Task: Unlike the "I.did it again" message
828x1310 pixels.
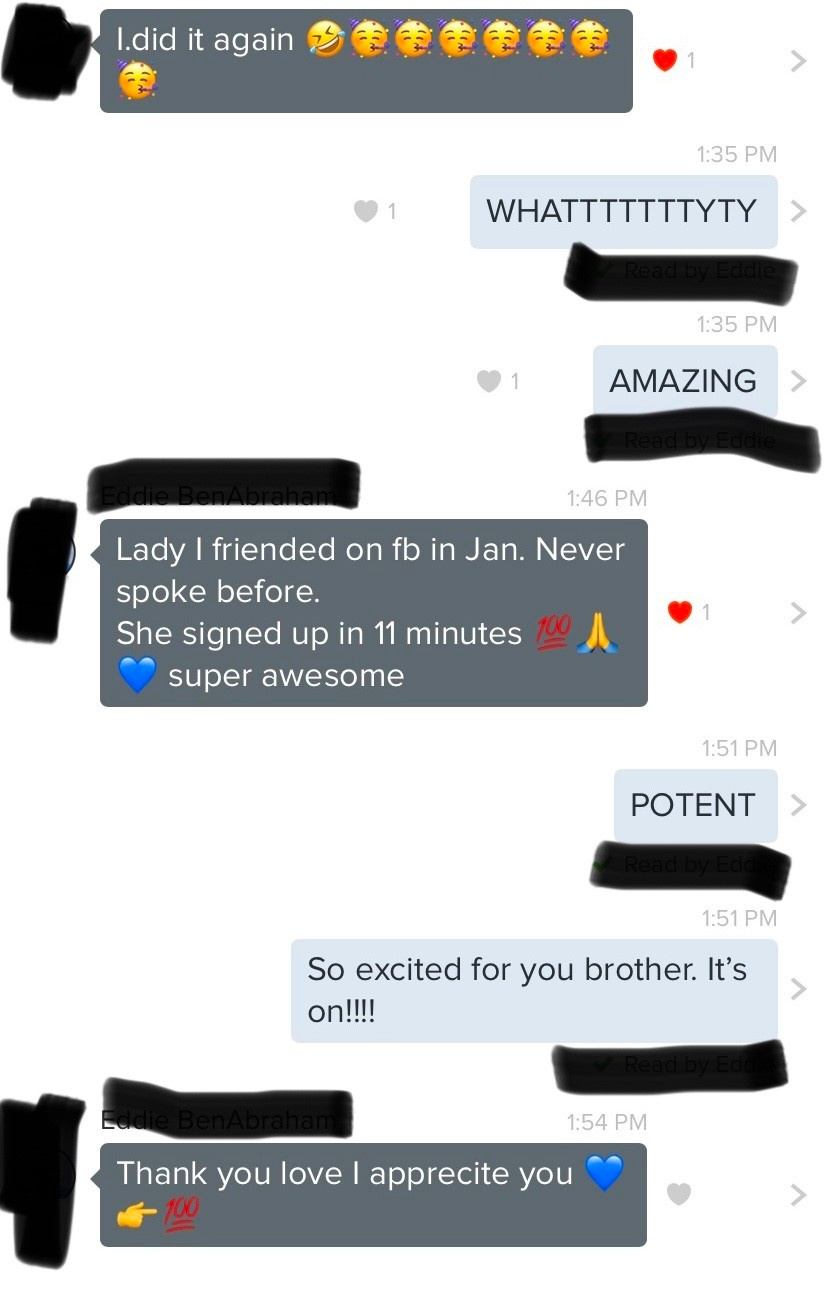Action: [666, 61]
